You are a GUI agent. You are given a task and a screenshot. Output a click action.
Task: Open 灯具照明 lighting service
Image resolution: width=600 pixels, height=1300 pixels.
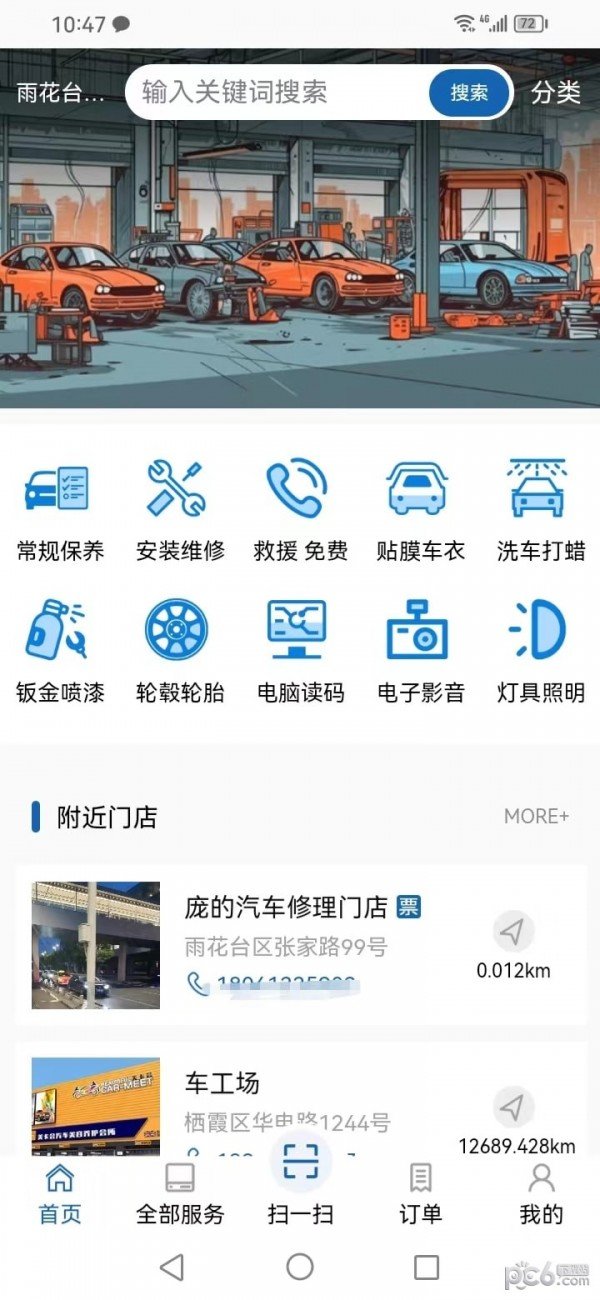[540, 652]
